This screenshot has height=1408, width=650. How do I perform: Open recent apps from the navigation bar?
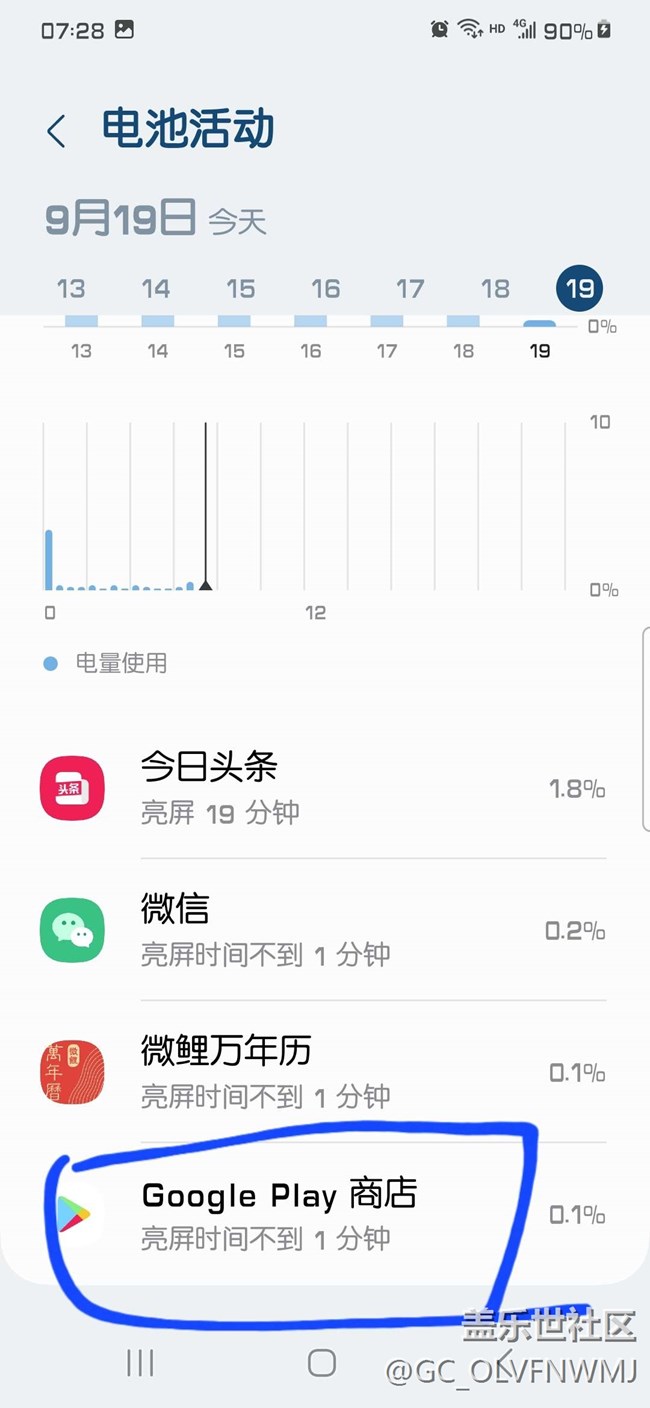coord(140,1362)
